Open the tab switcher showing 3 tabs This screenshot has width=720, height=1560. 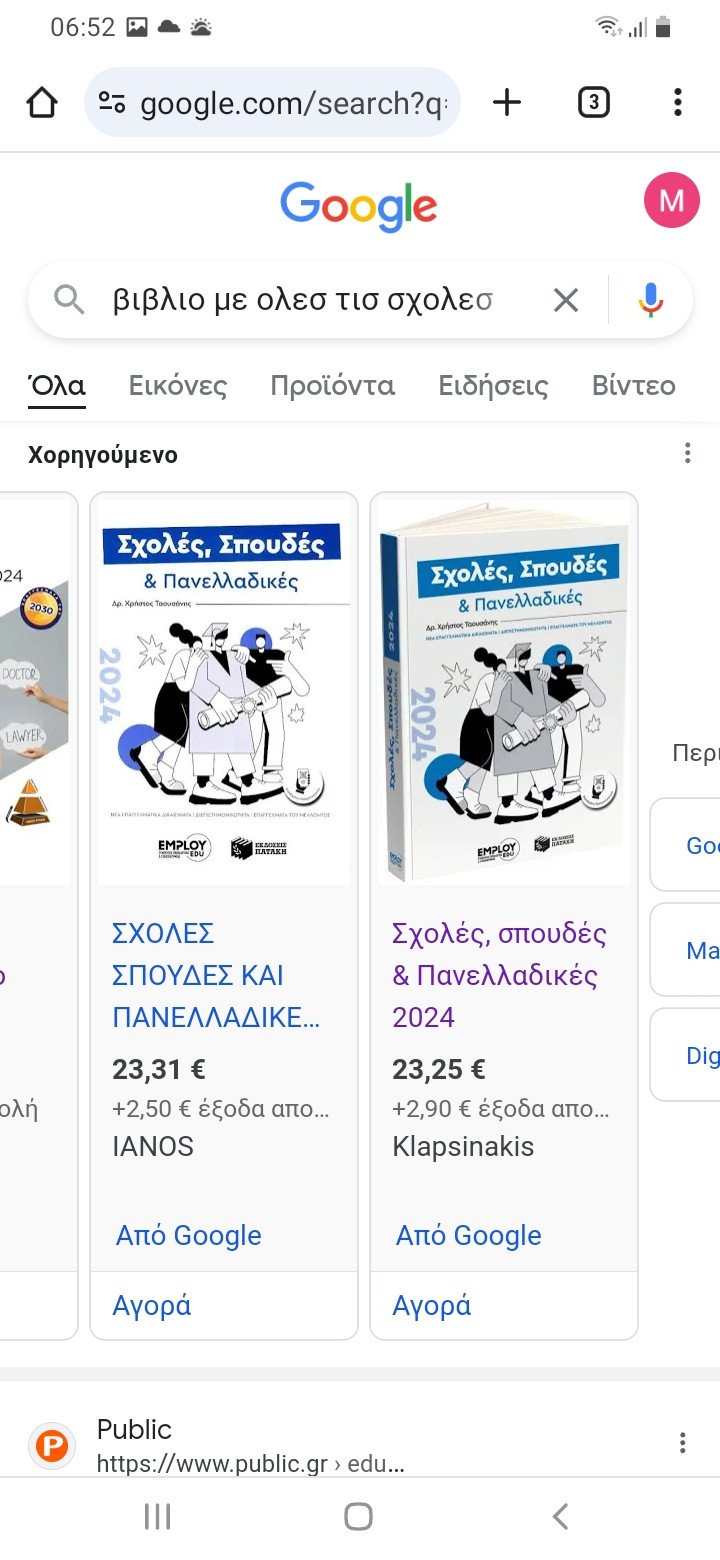click(594, 102)
